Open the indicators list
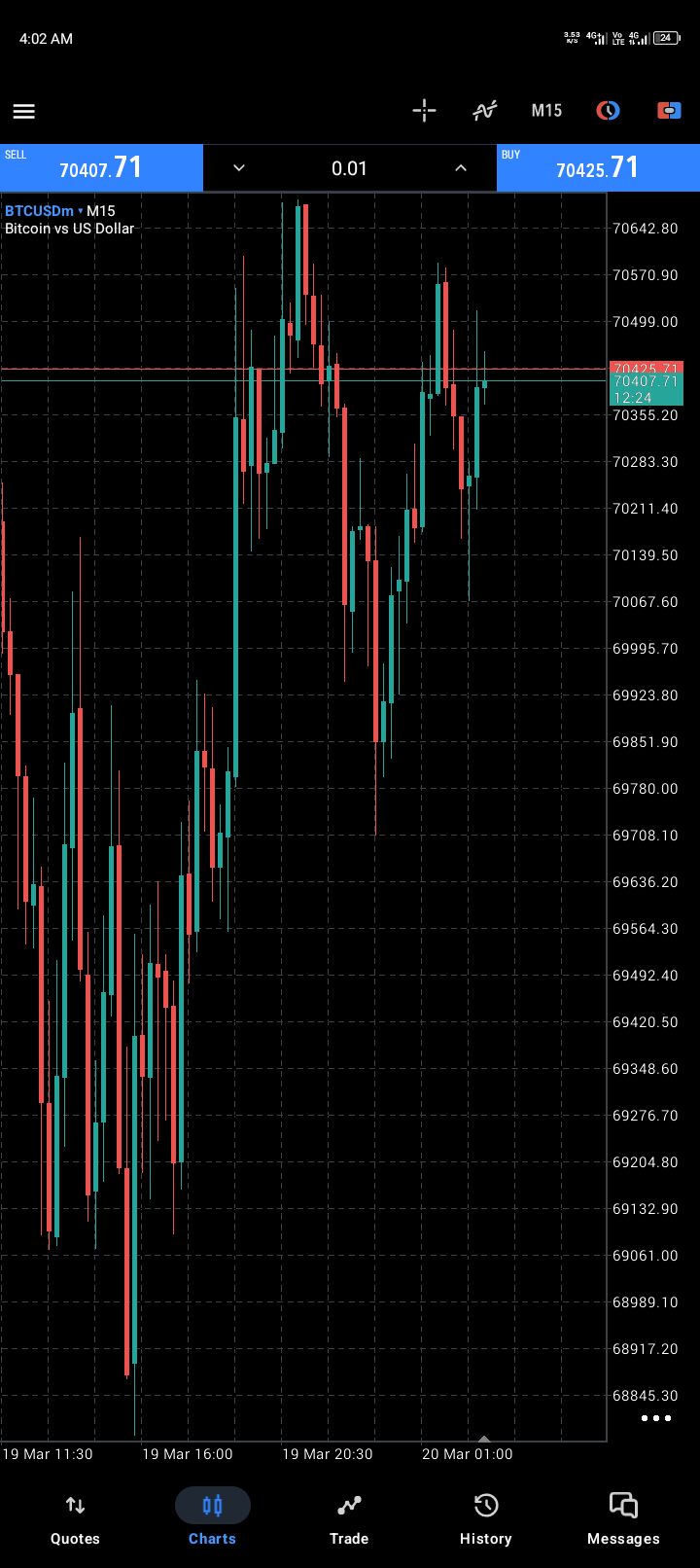 point(485,110)
